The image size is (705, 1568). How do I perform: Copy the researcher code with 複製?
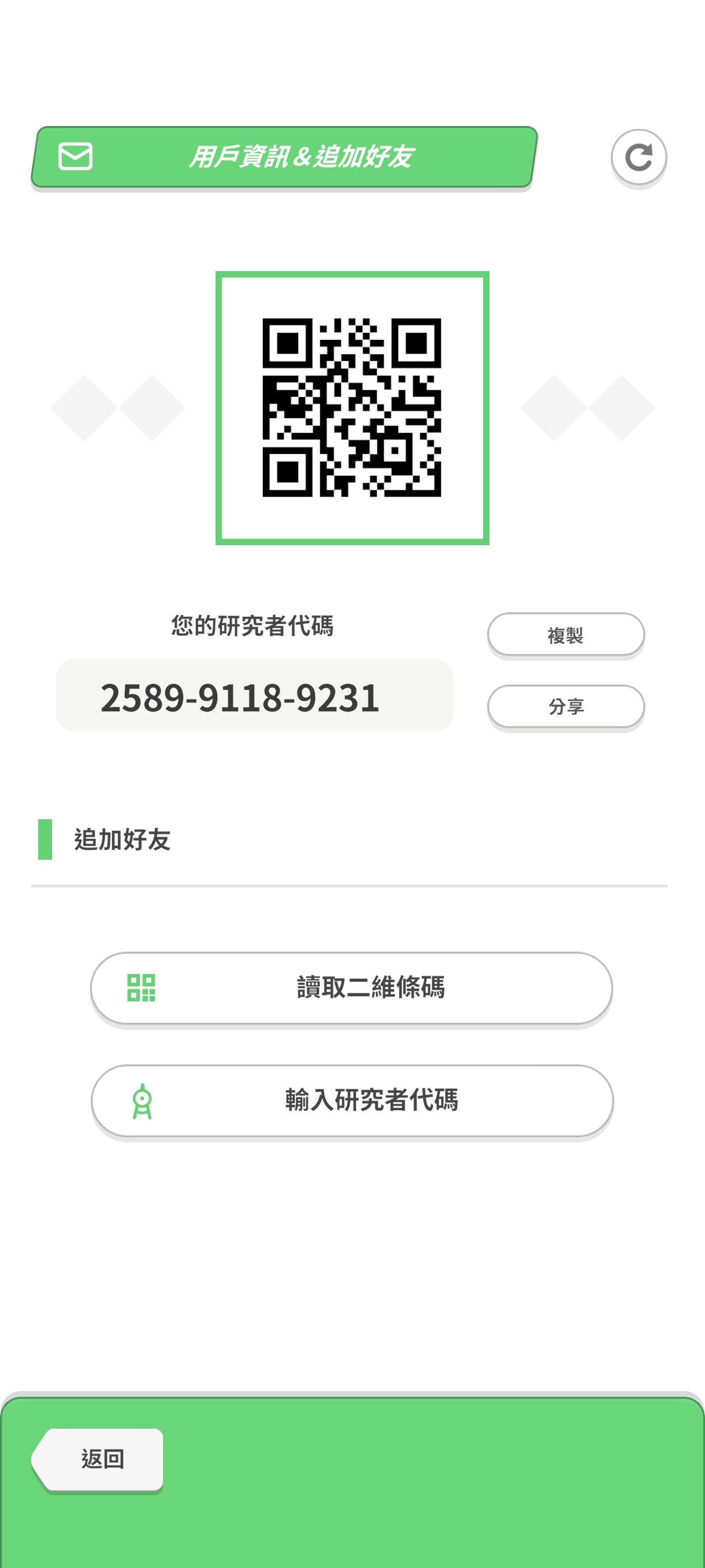565,635
